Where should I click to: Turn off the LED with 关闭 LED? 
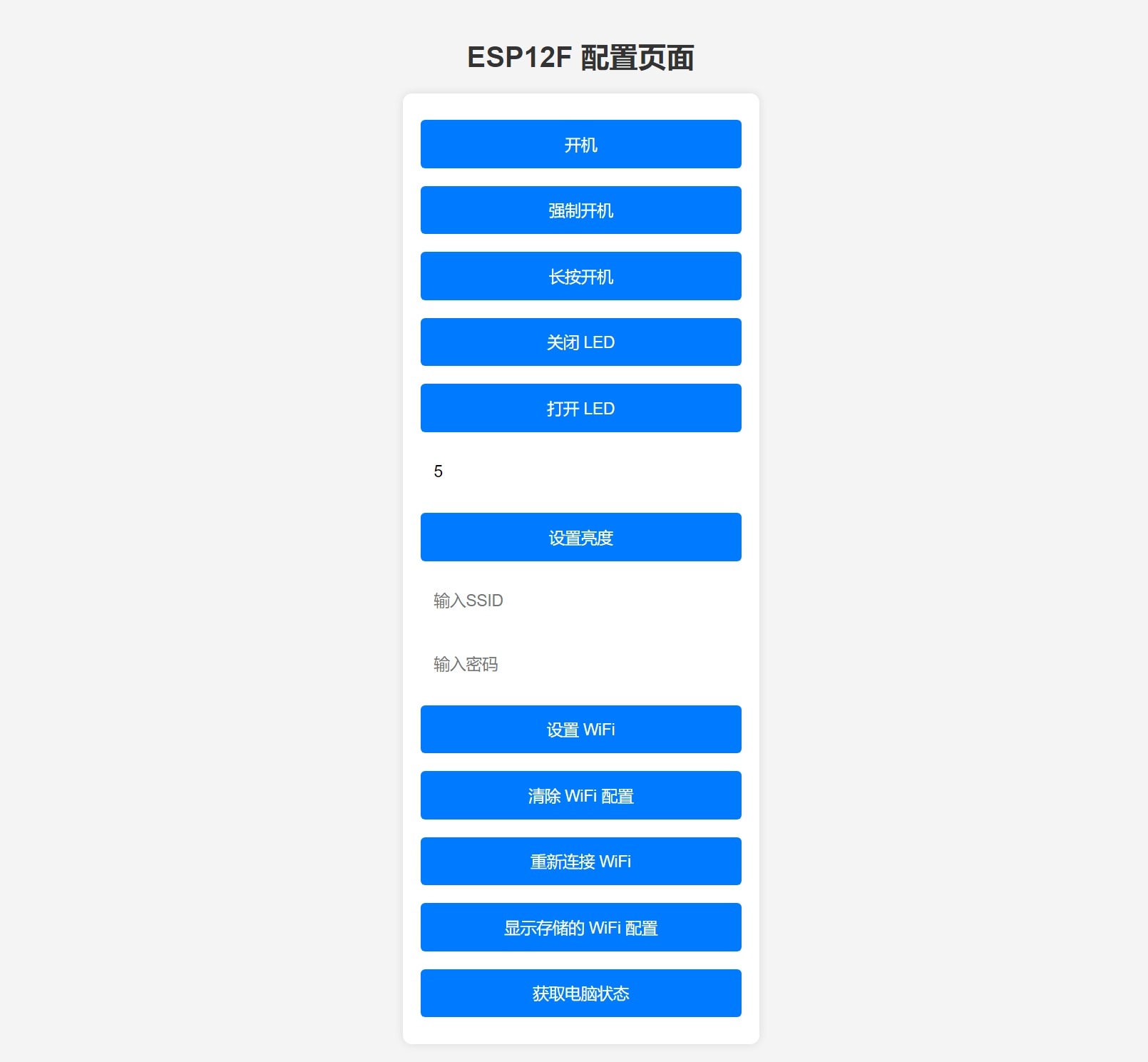[x=580, y=342]
